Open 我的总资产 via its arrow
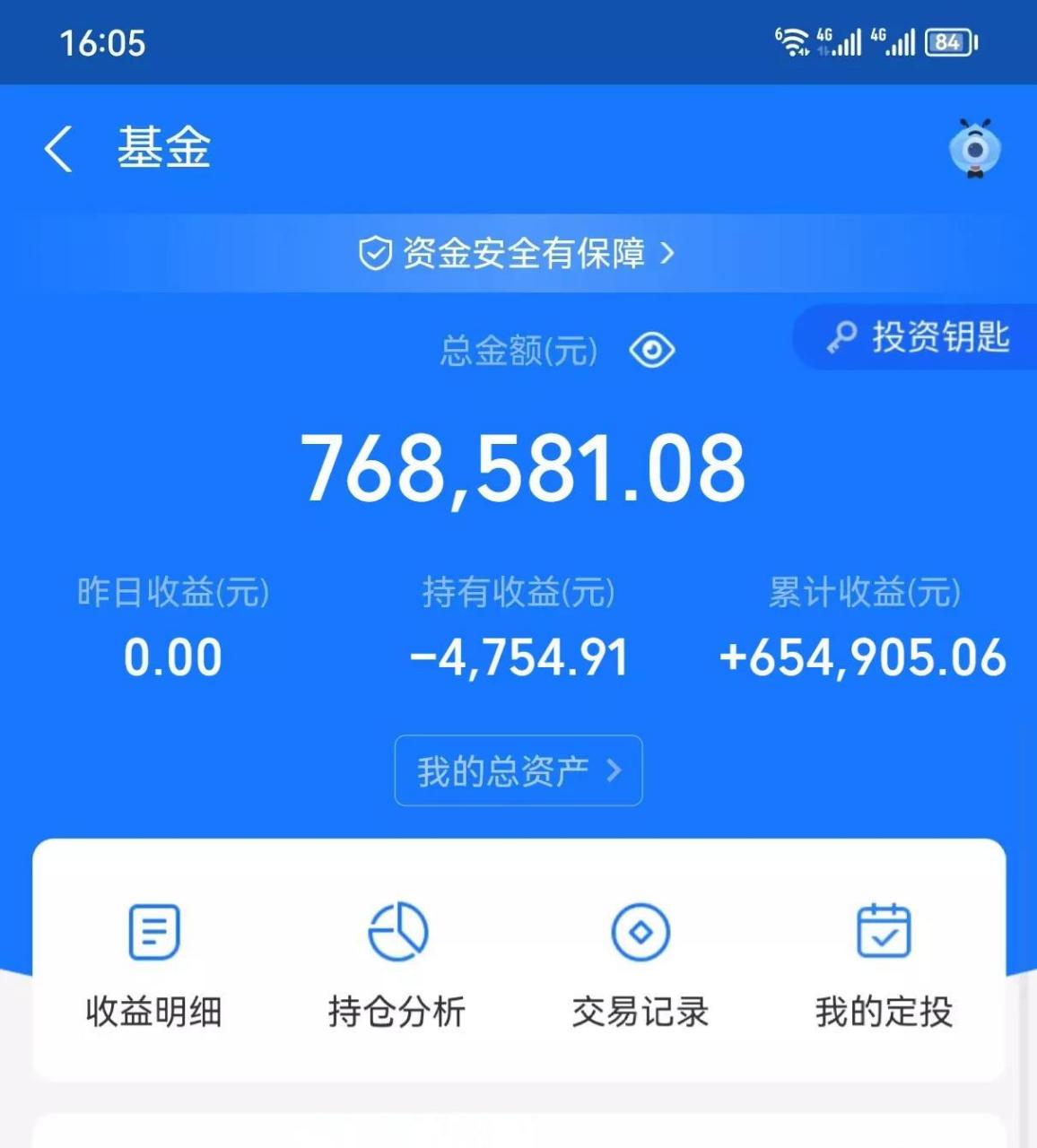The height and width of the screenshot is (1148, 1037). (614, 771)
